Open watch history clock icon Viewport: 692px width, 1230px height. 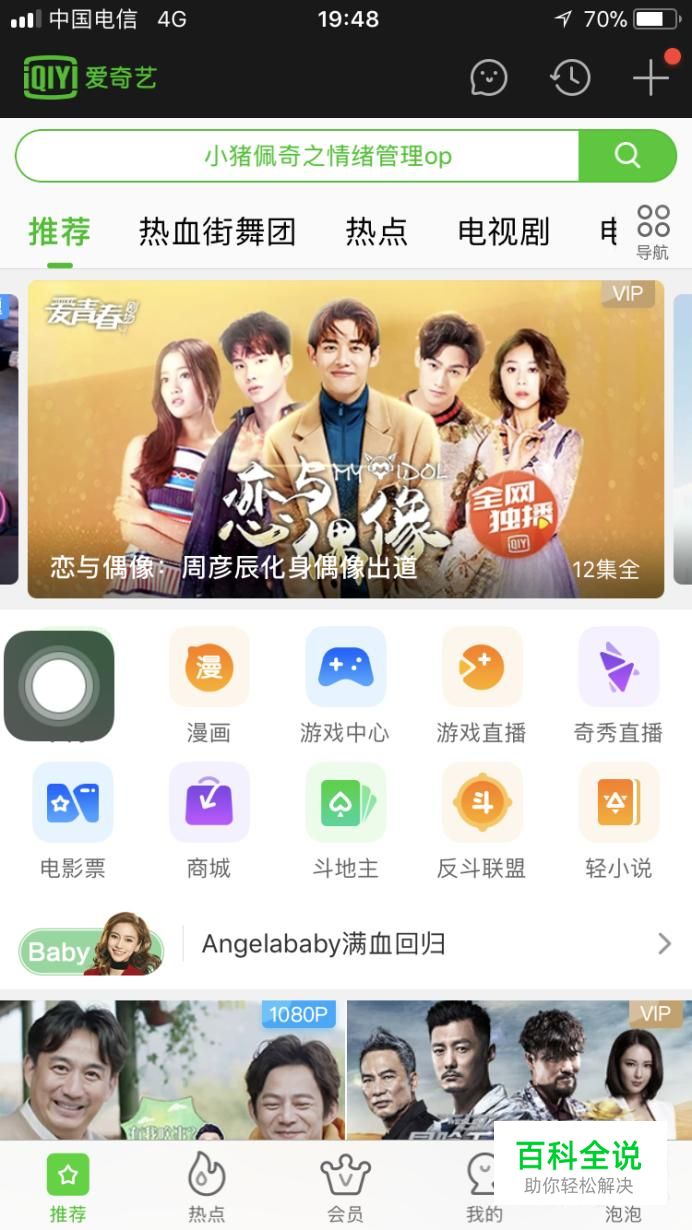pos(570,78)
